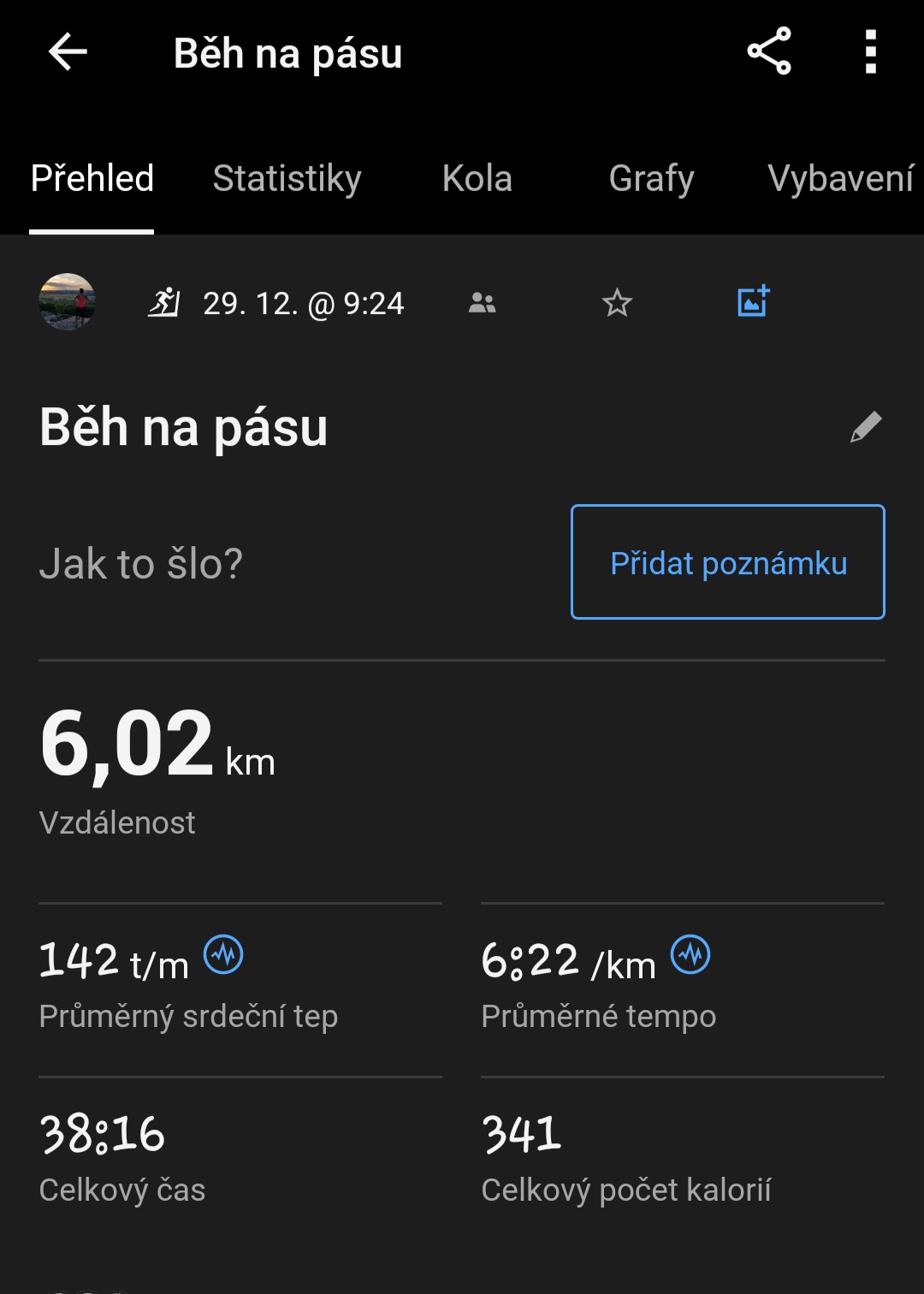Image resolution: width=924 pixels, height=1294 pixels.
Task: Share this treadmill run activity
Action: (x=768, y=52)
